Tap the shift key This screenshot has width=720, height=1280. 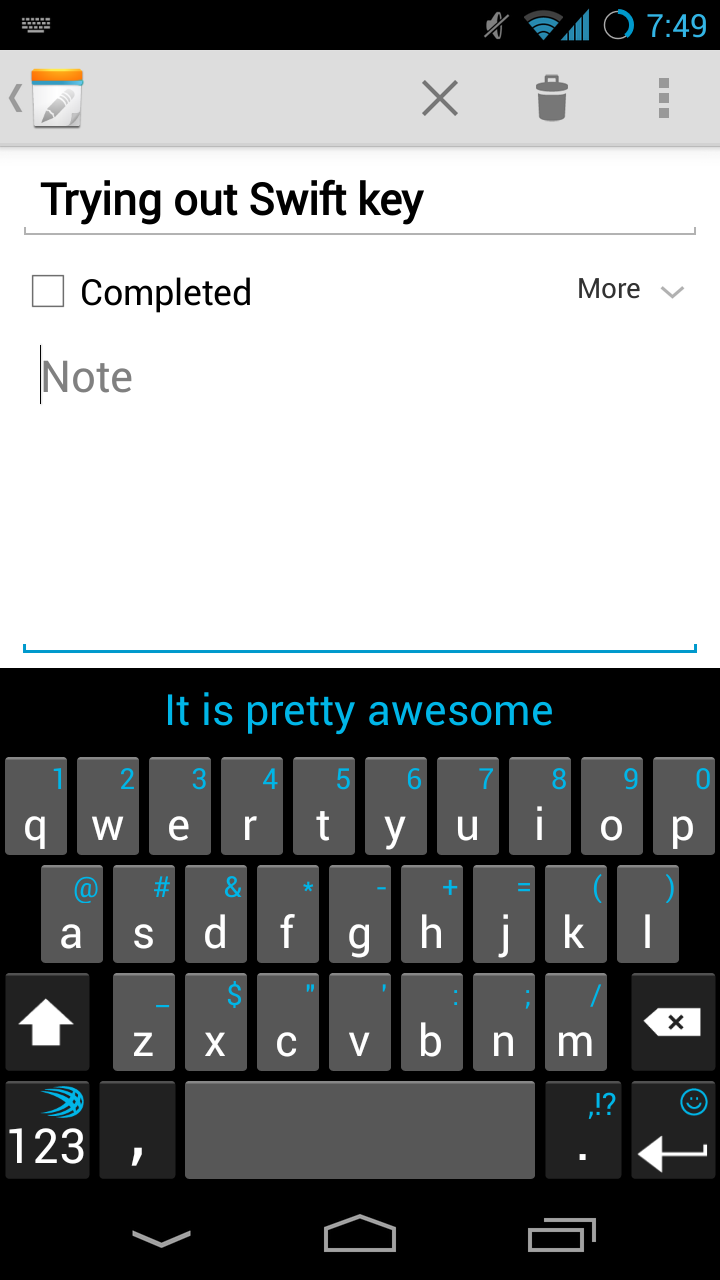[x=47, y=1023]
